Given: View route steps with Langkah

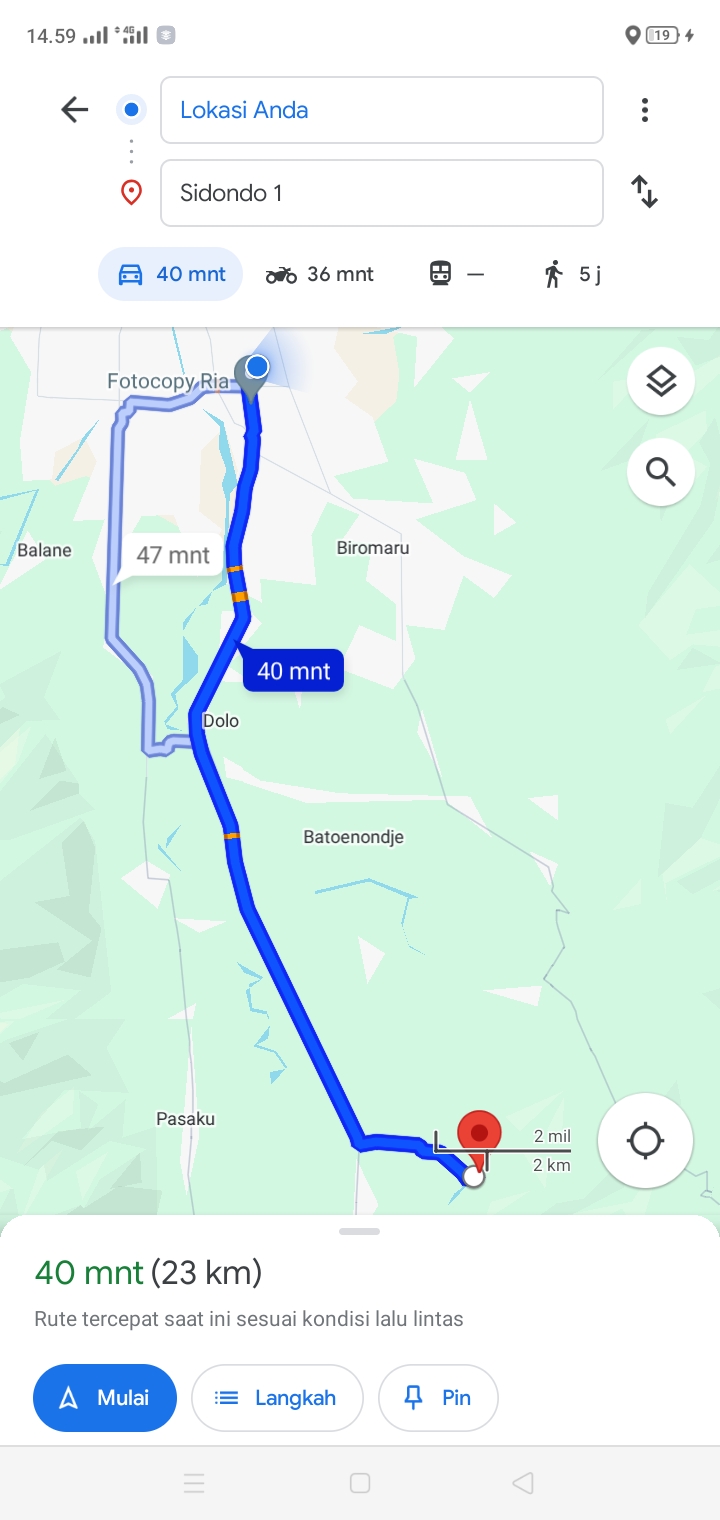Looking at the screenshot, I should [x=277, y=1398].
